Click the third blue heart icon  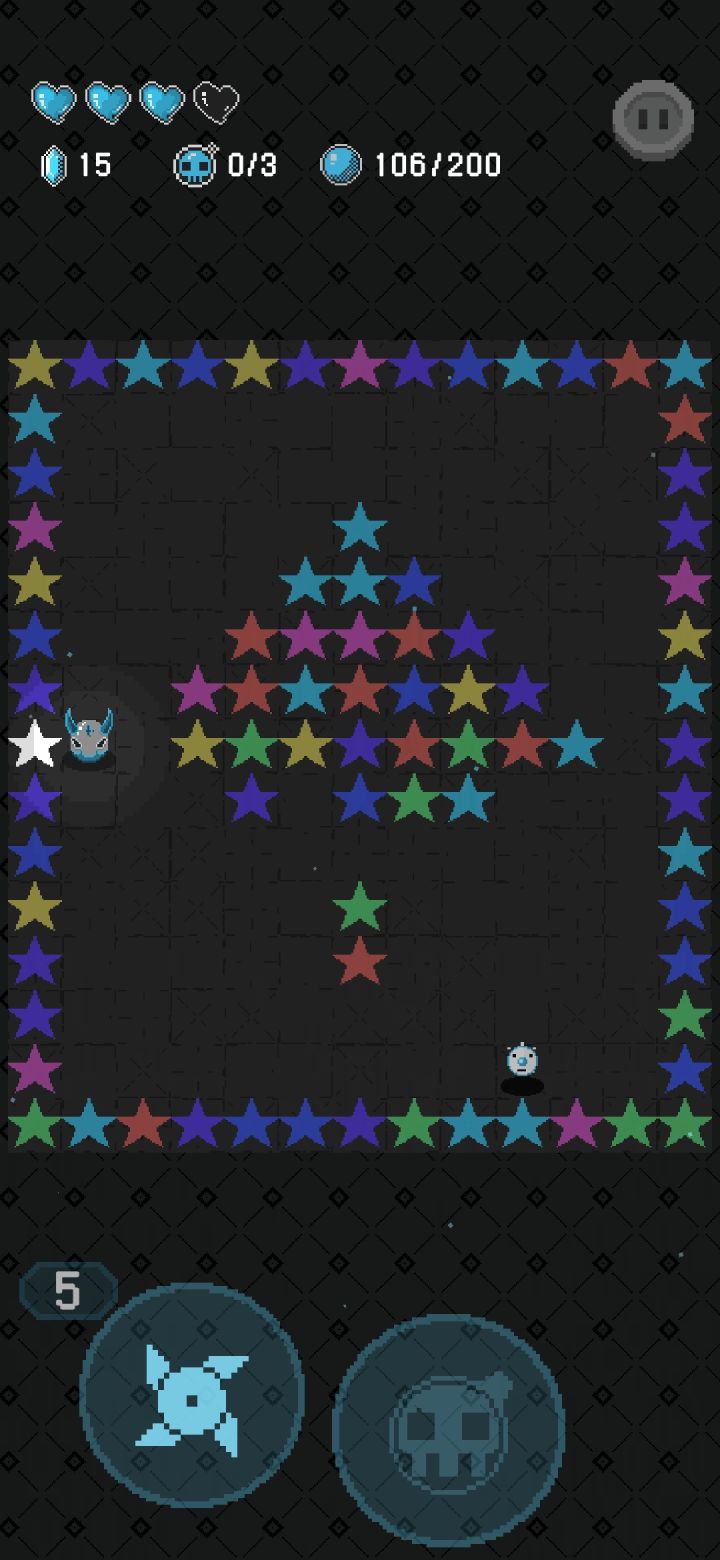(160, 100)
